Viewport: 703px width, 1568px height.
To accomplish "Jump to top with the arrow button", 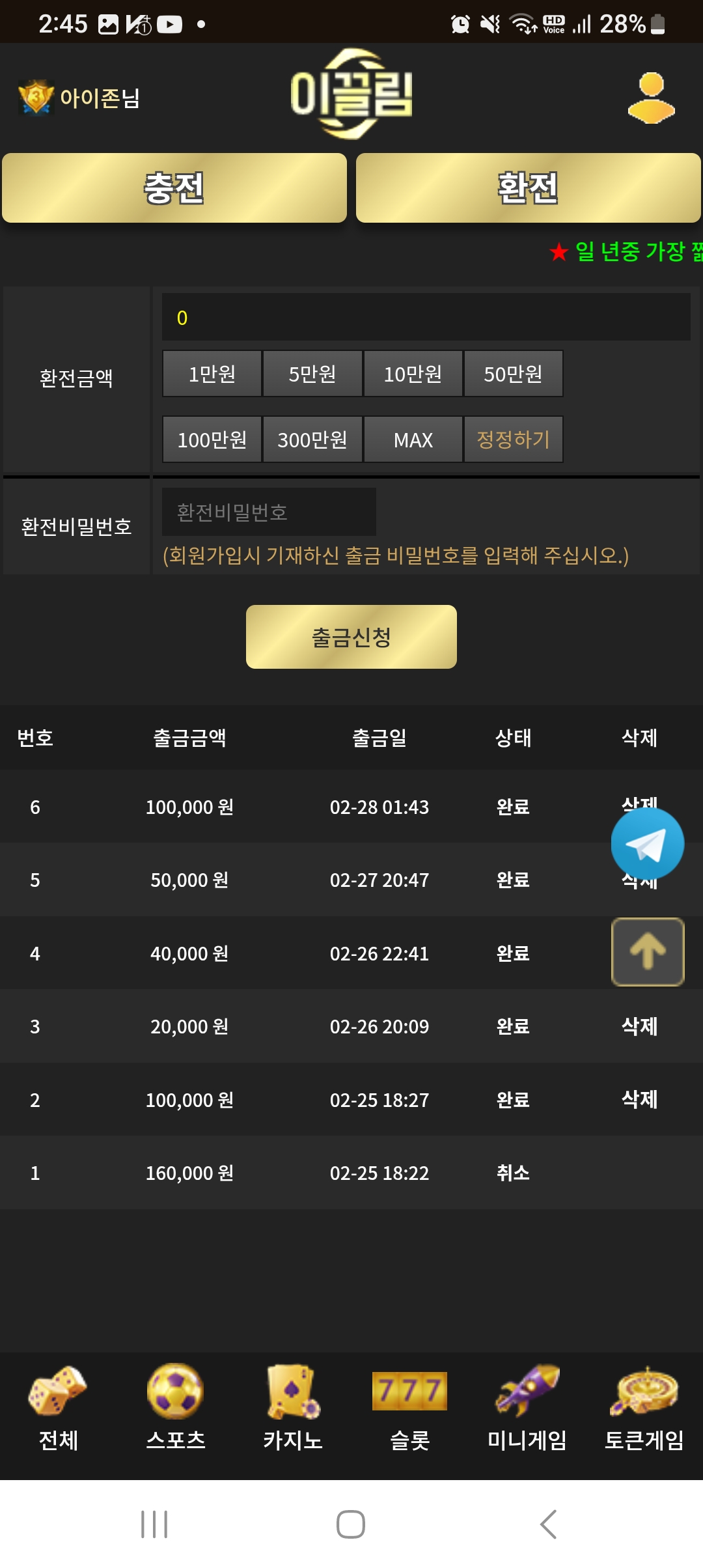I will click(x=647, y=951).
